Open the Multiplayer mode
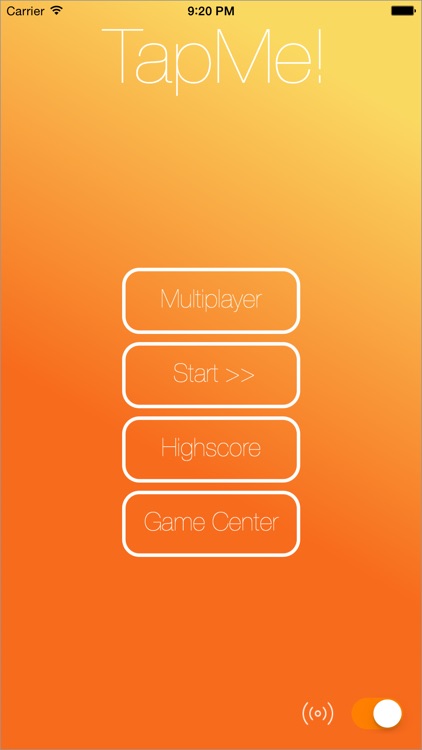This screenshot has height=750, width=422. tap(211, 300)
